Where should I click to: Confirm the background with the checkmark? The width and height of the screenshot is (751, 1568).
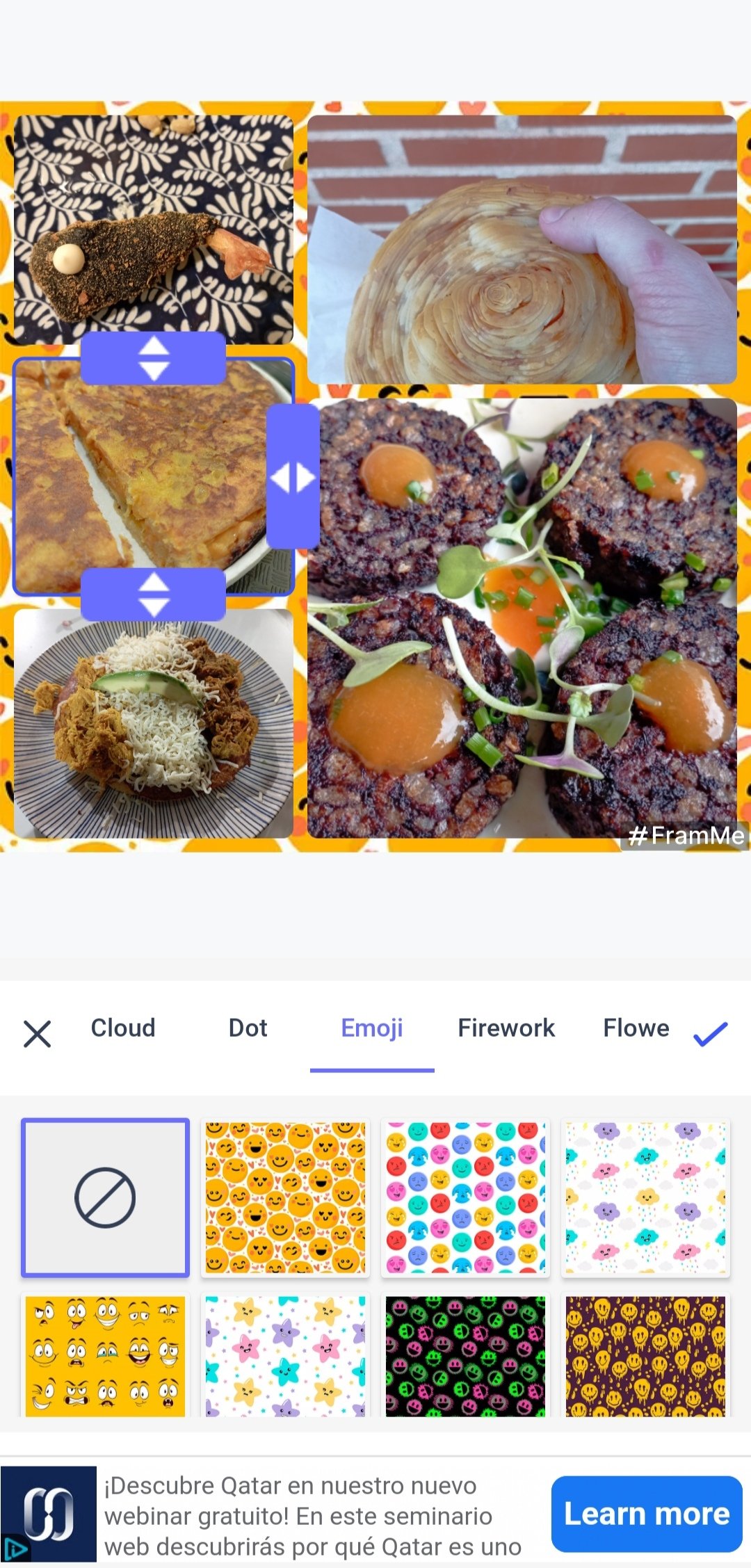pyautogui.click(x=710, y=1033)
